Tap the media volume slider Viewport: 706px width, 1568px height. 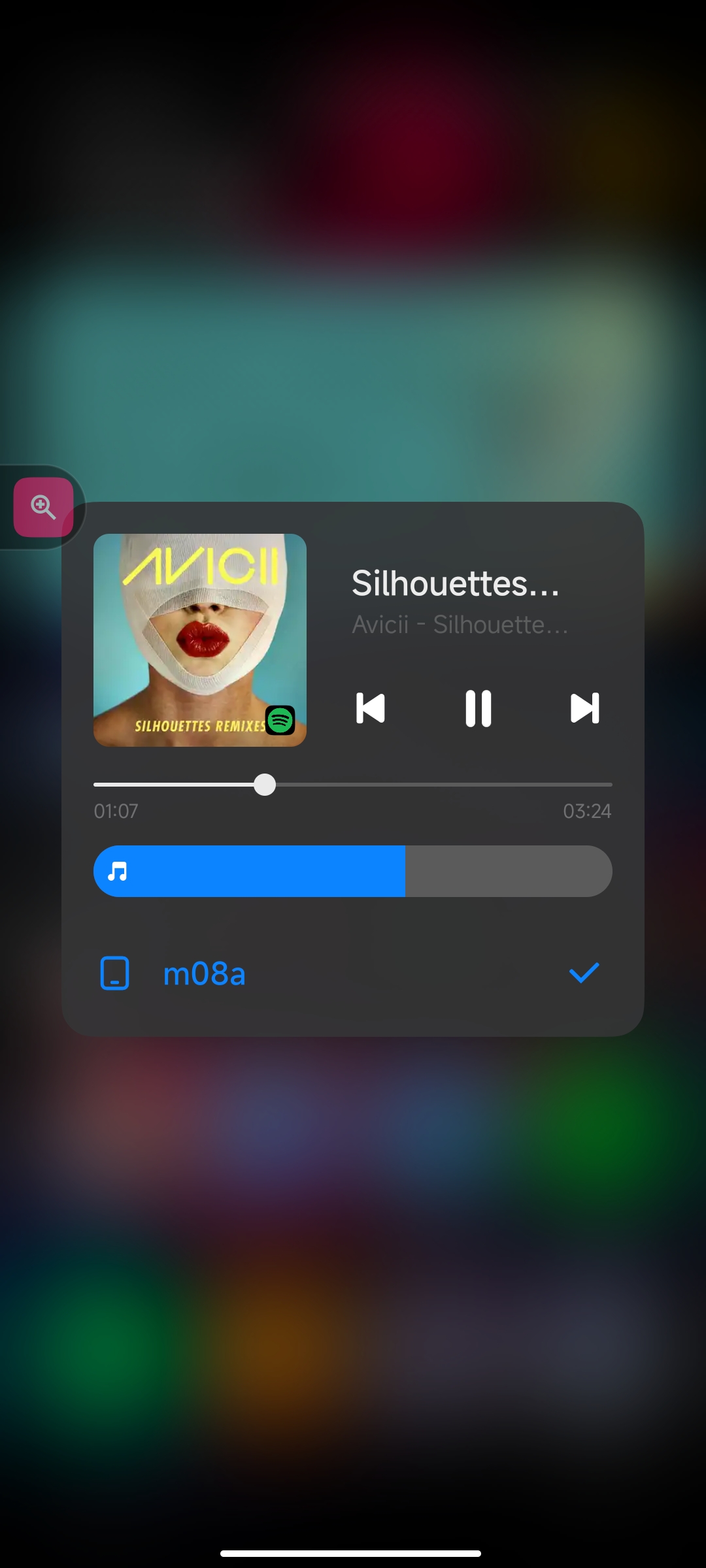tap(353, 872)
